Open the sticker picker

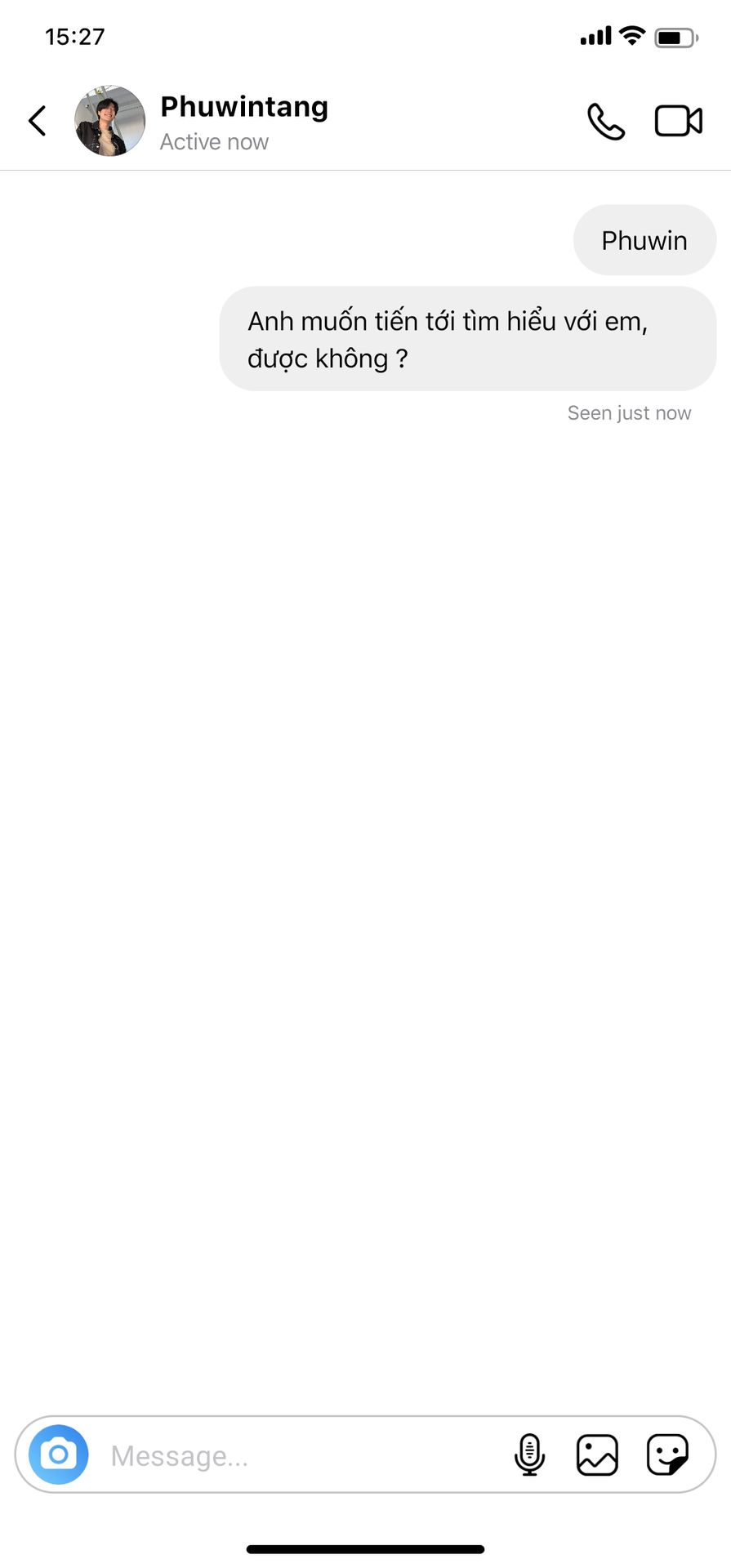click(667, 1454)
